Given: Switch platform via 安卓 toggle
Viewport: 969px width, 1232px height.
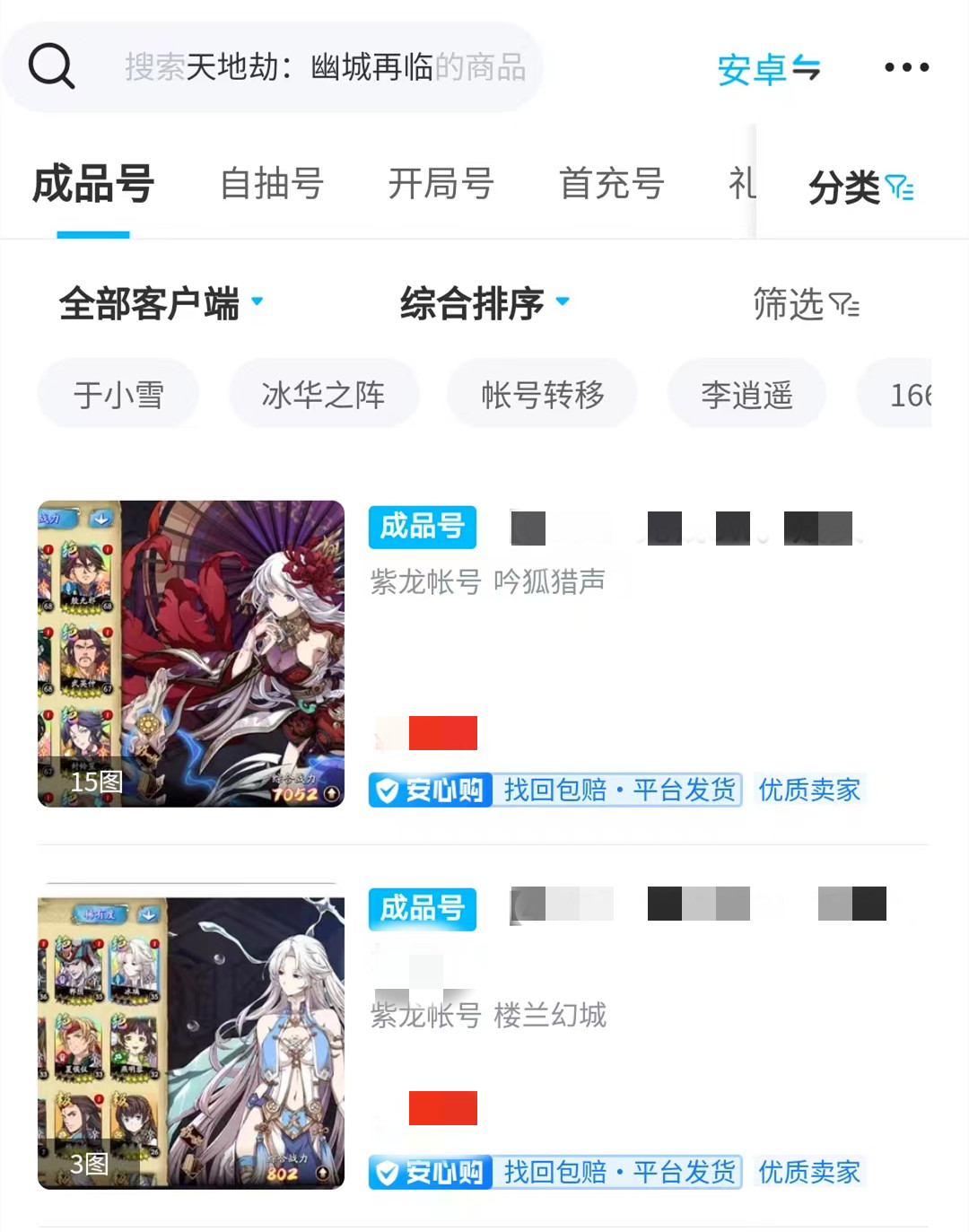Looking at the screenshot, I should (768, 68).
